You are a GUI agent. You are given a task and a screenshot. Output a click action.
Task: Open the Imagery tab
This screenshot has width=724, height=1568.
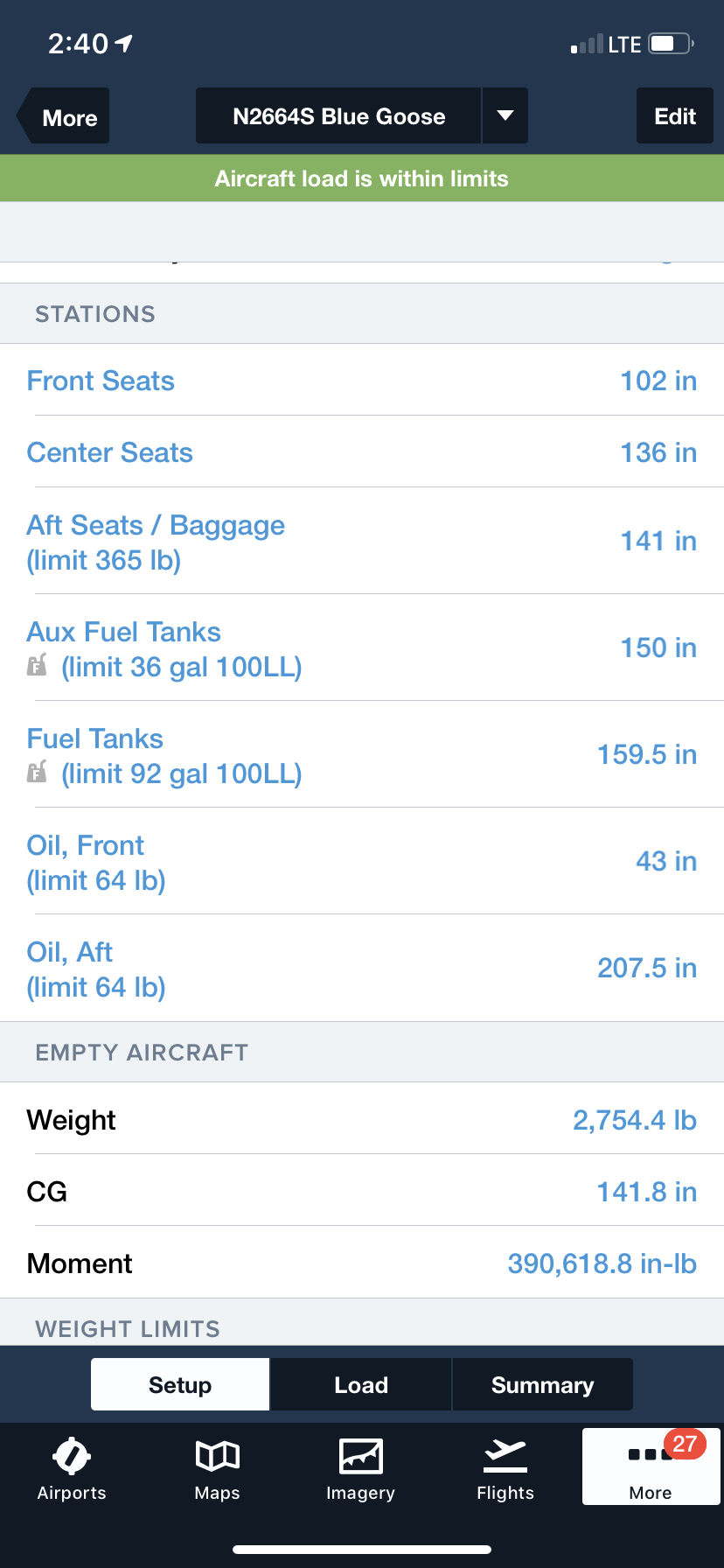click(x=361, y=1469)
